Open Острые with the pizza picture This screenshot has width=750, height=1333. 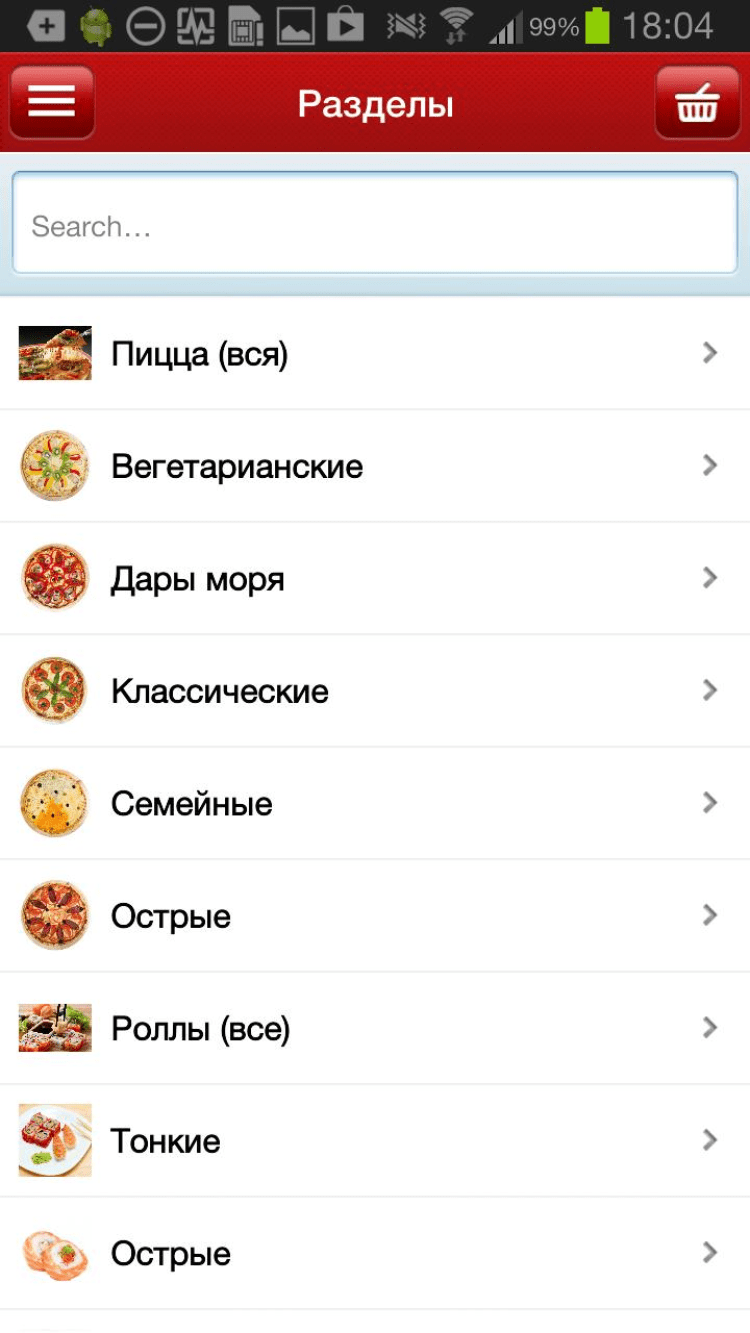375,916
